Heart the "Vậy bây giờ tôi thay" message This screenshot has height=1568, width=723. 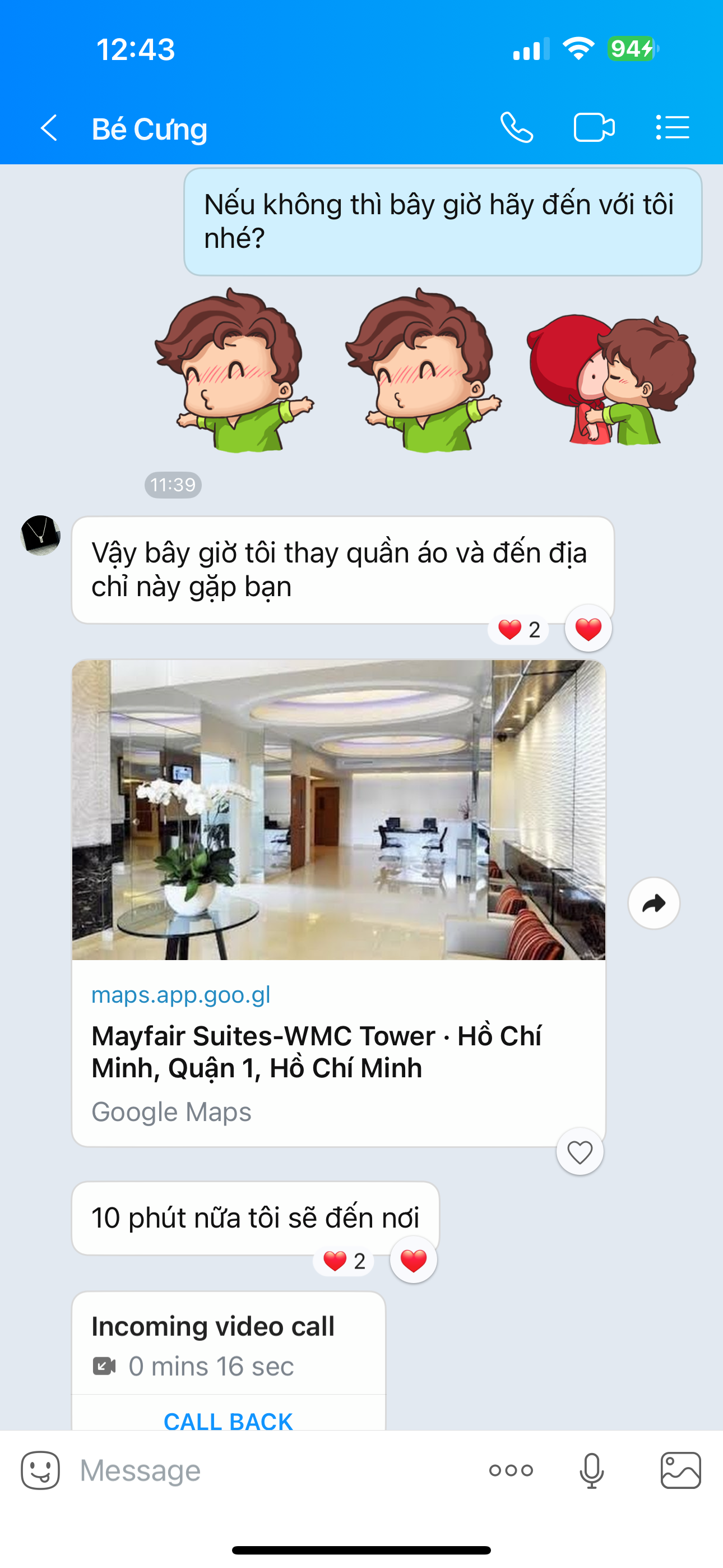588,629
